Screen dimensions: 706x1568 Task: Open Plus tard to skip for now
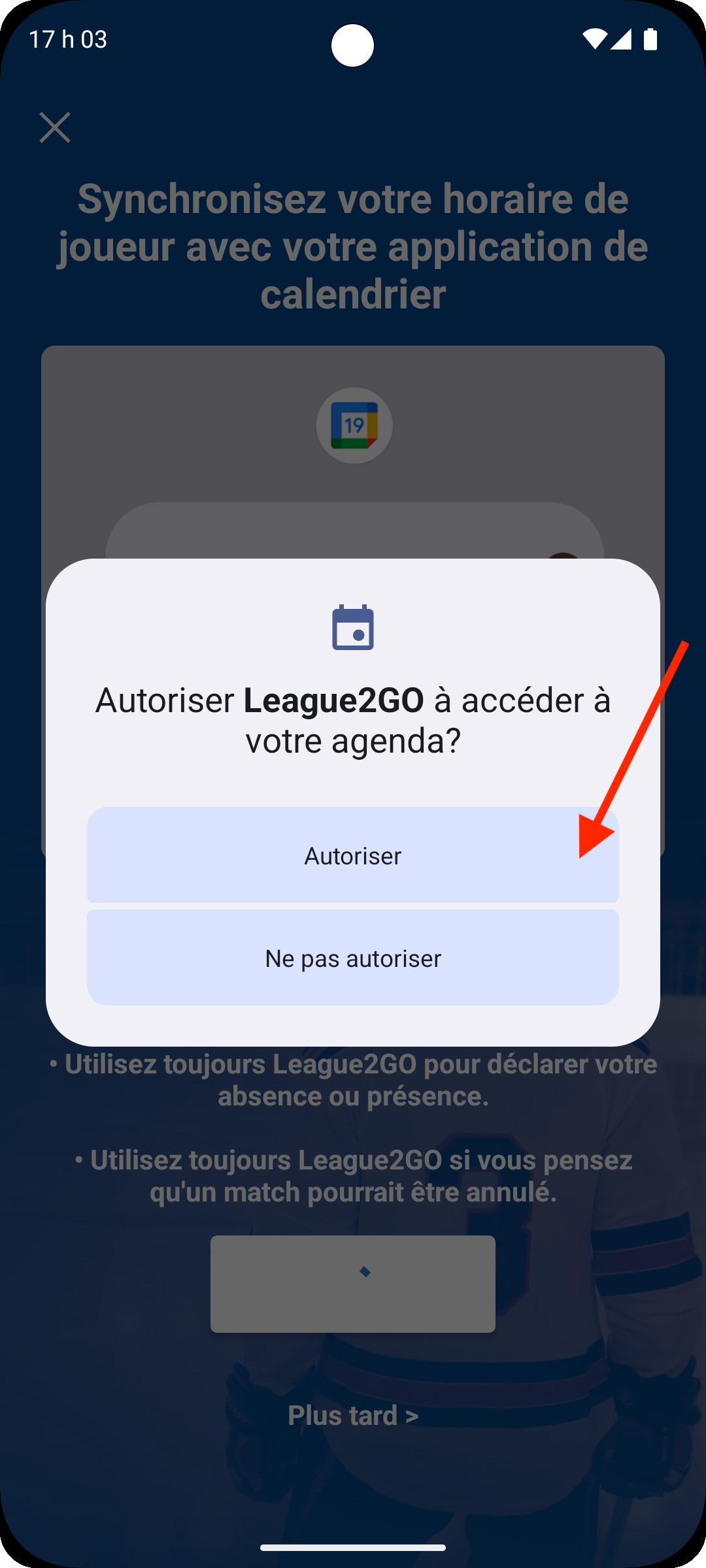click(x=353, y=1415)
